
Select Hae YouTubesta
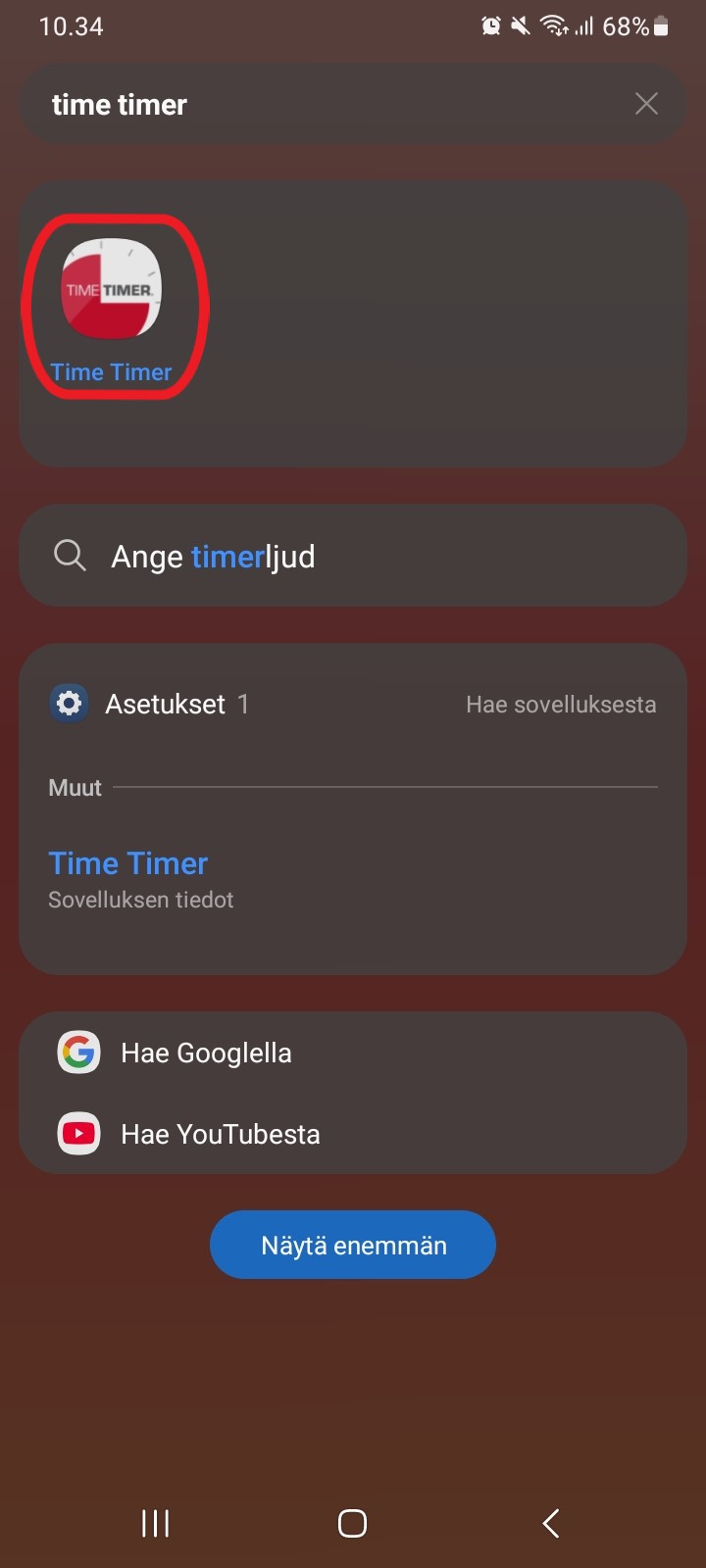[353, 1134]
